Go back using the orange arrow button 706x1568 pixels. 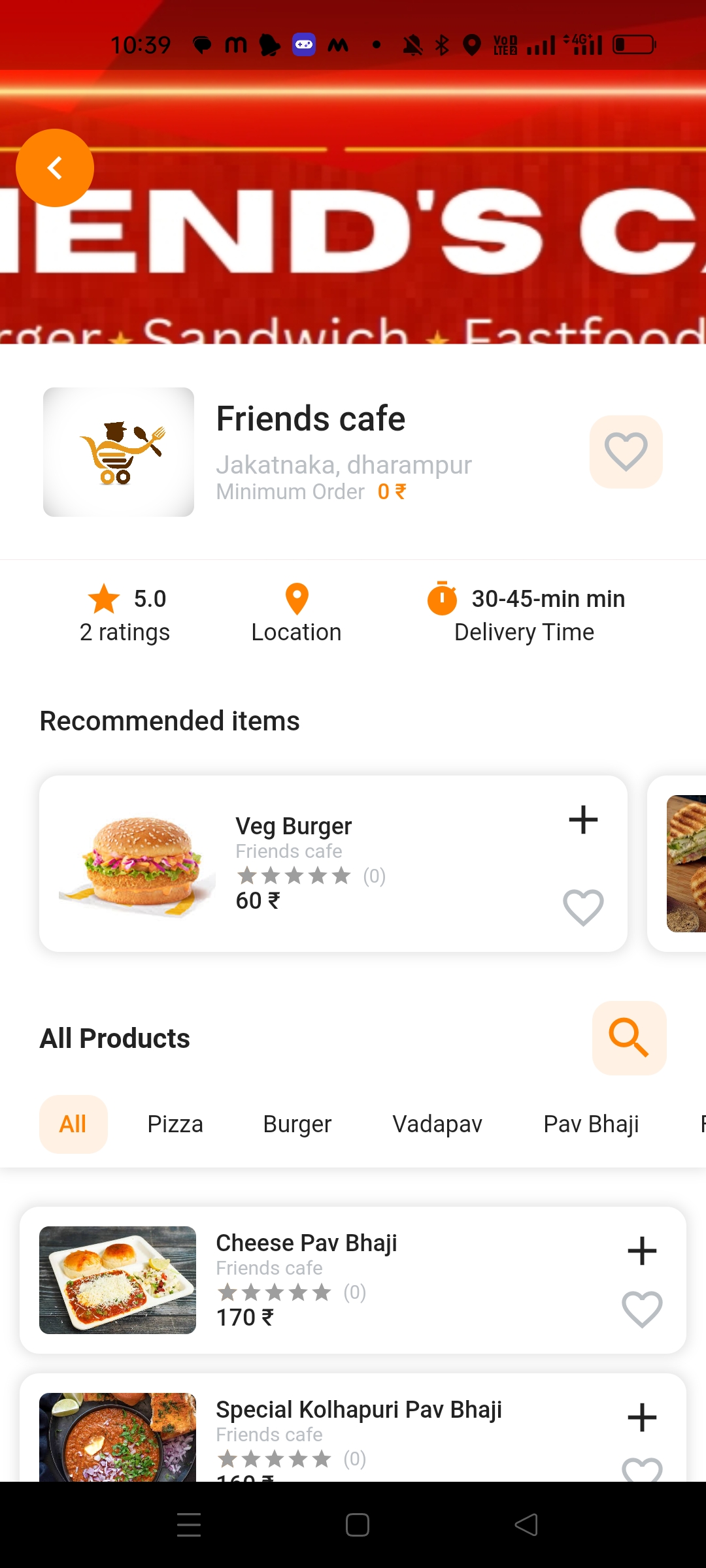[x=55, y=168]
